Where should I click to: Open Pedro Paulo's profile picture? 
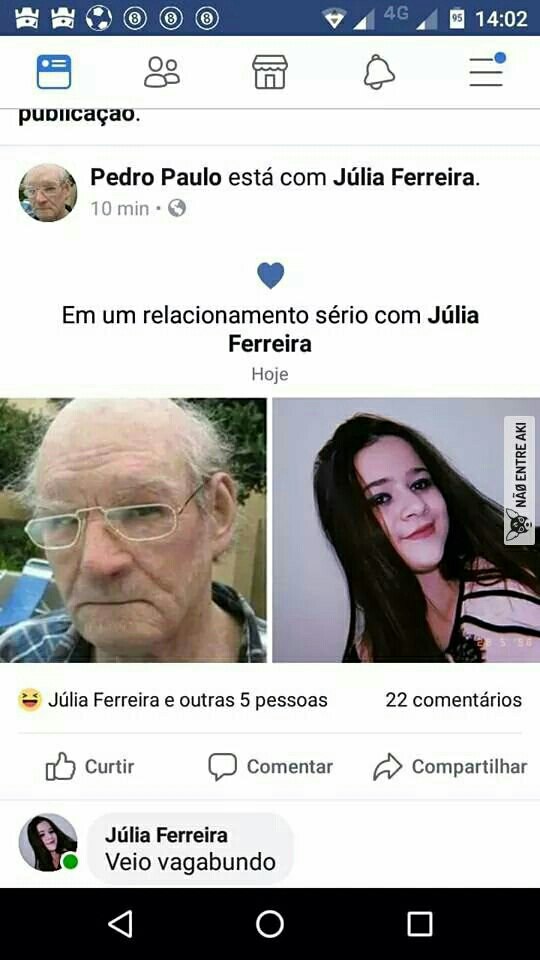click(x=48, y=192)
